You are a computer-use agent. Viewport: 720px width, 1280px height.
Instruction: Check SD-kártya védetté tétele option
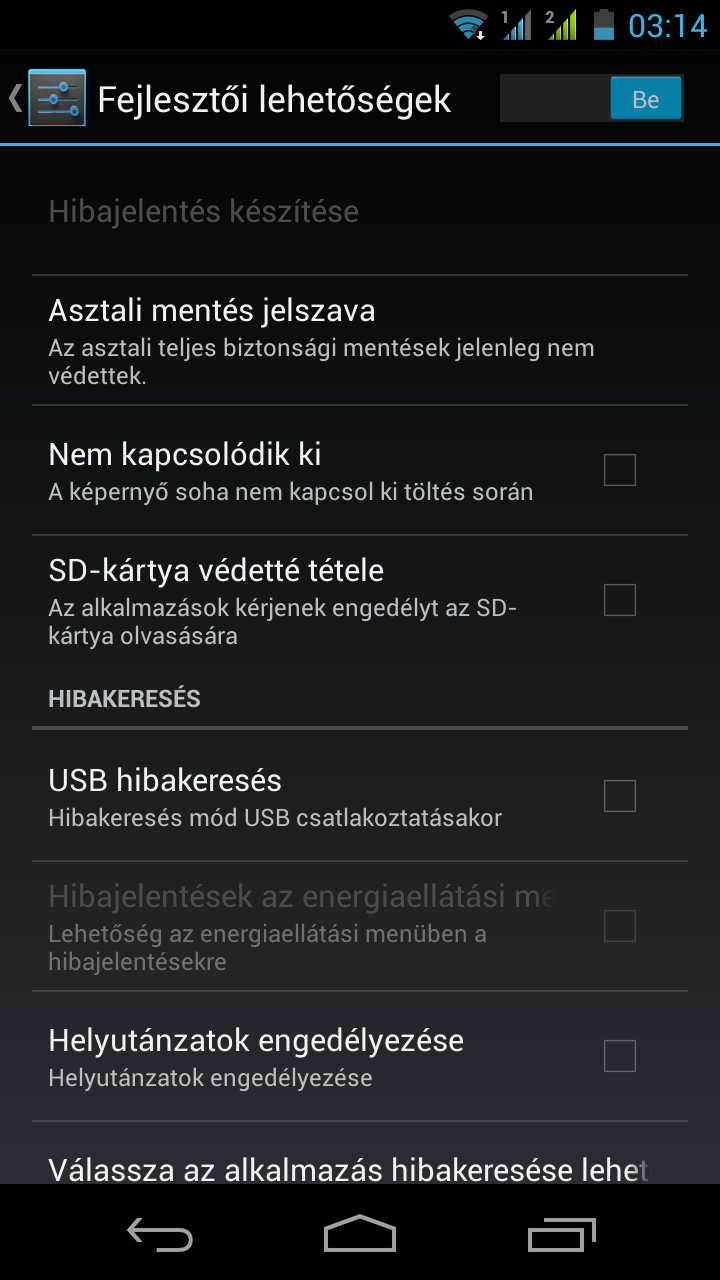click(x=619, y=600)
